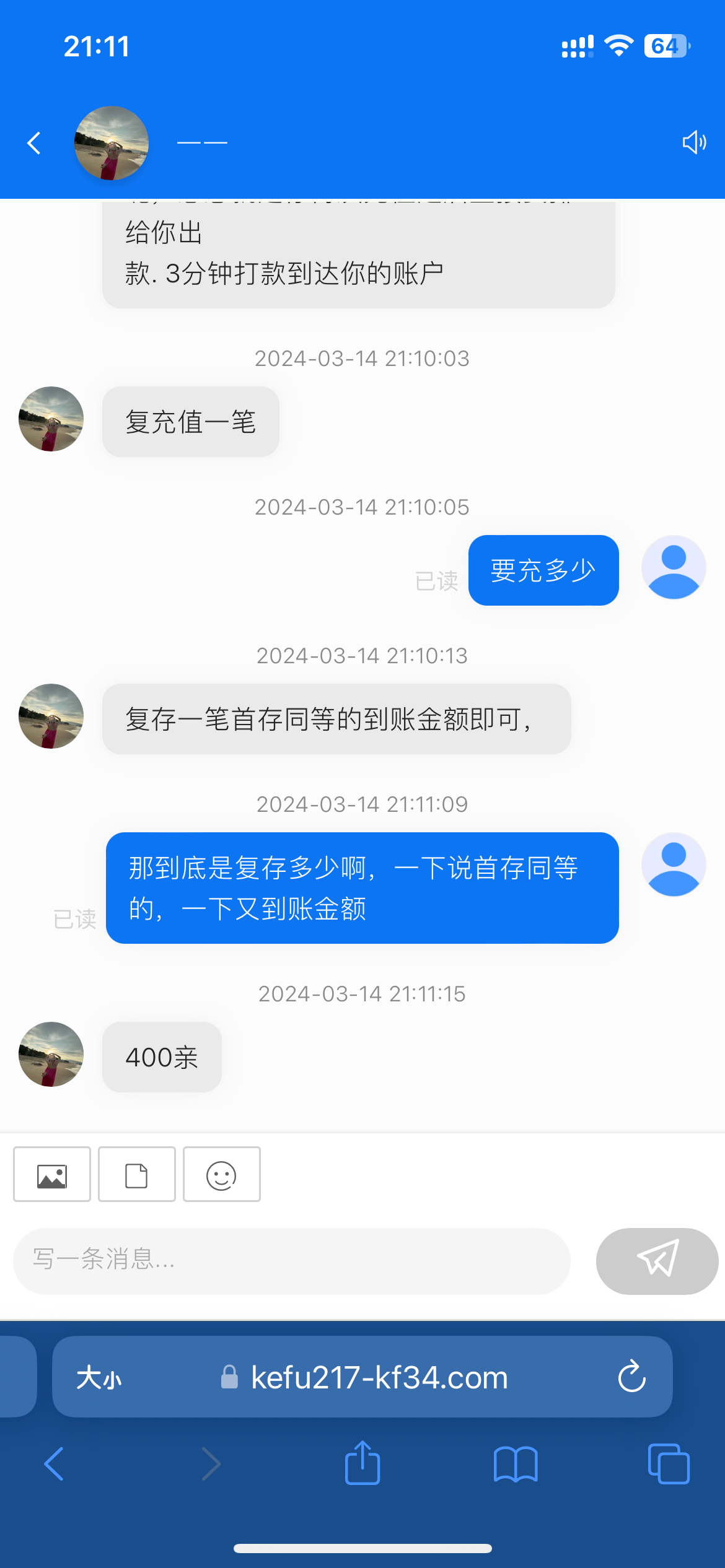
Task: Tap the share icon in Safari toolbar
Action: coord(362,1463)
